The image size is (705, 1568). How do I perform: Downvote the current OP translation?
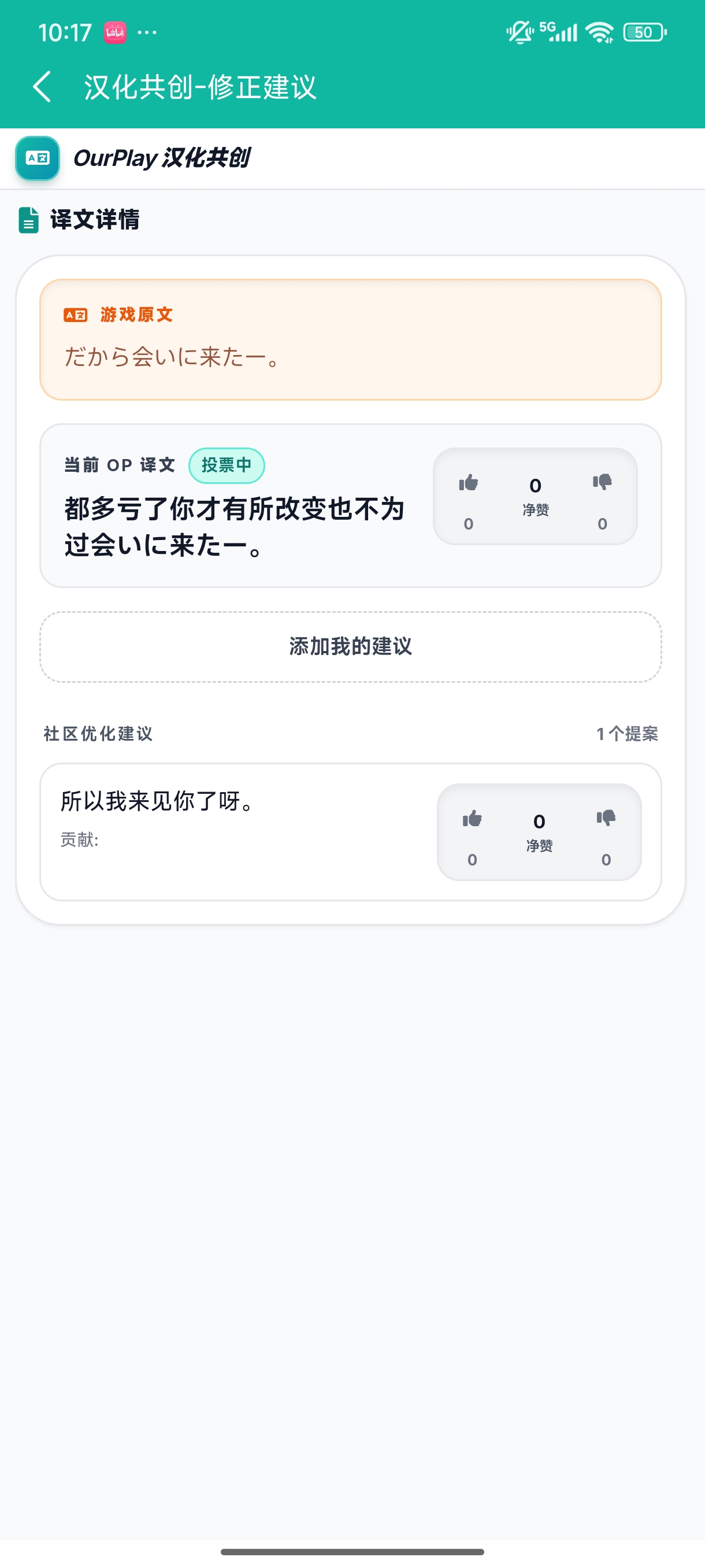tap(602, 484)
